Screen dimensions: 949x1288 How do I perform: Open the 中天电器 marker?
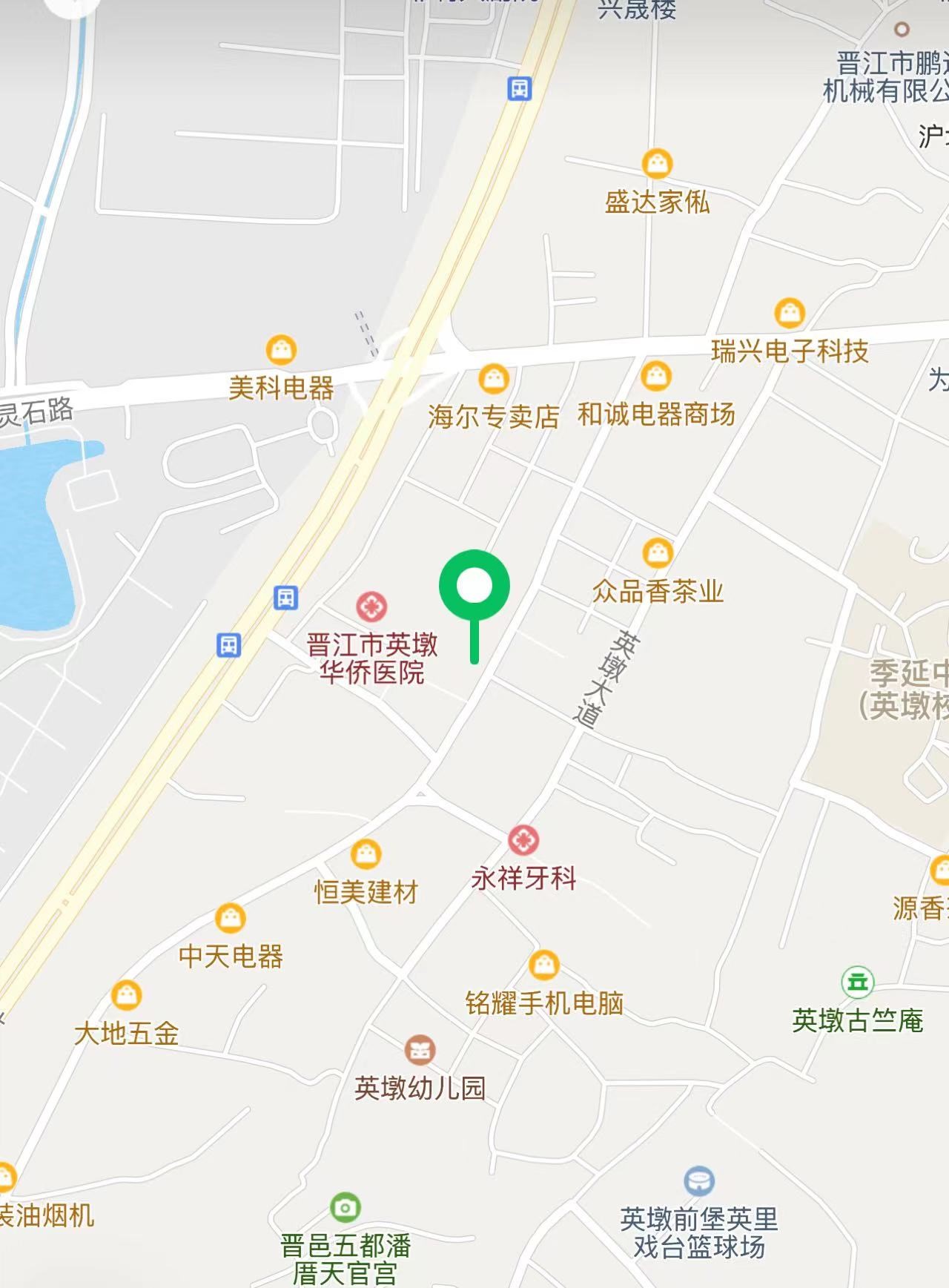(x=231, y=918)
